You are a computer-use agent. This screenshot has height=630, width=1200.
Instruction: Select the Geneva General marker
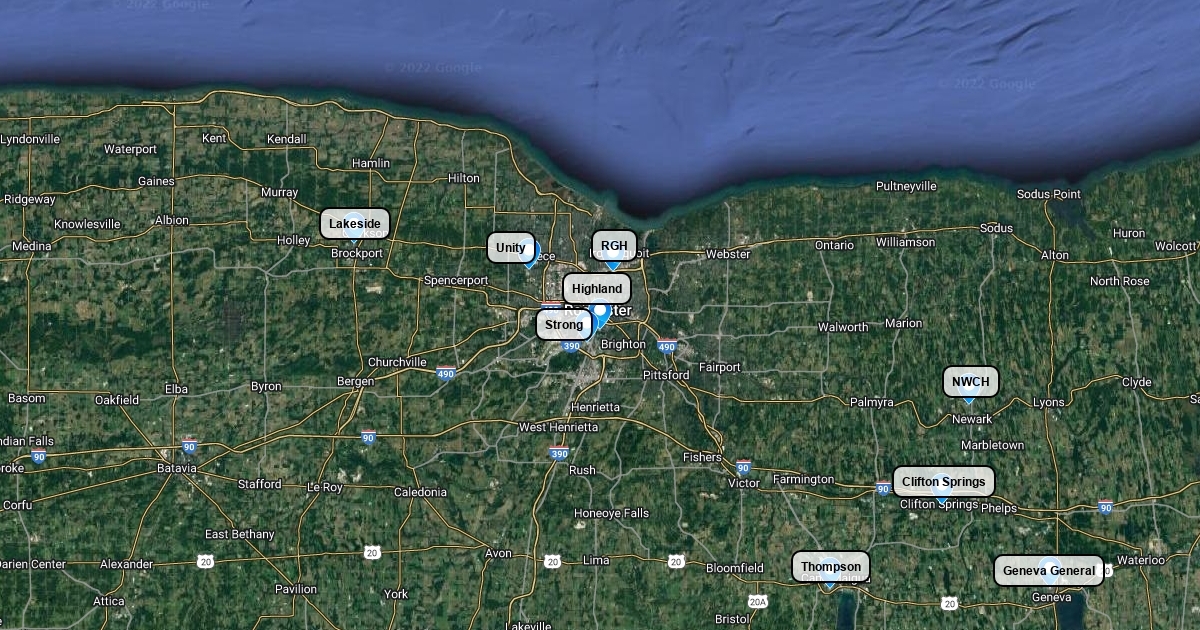click(1049, 571)
